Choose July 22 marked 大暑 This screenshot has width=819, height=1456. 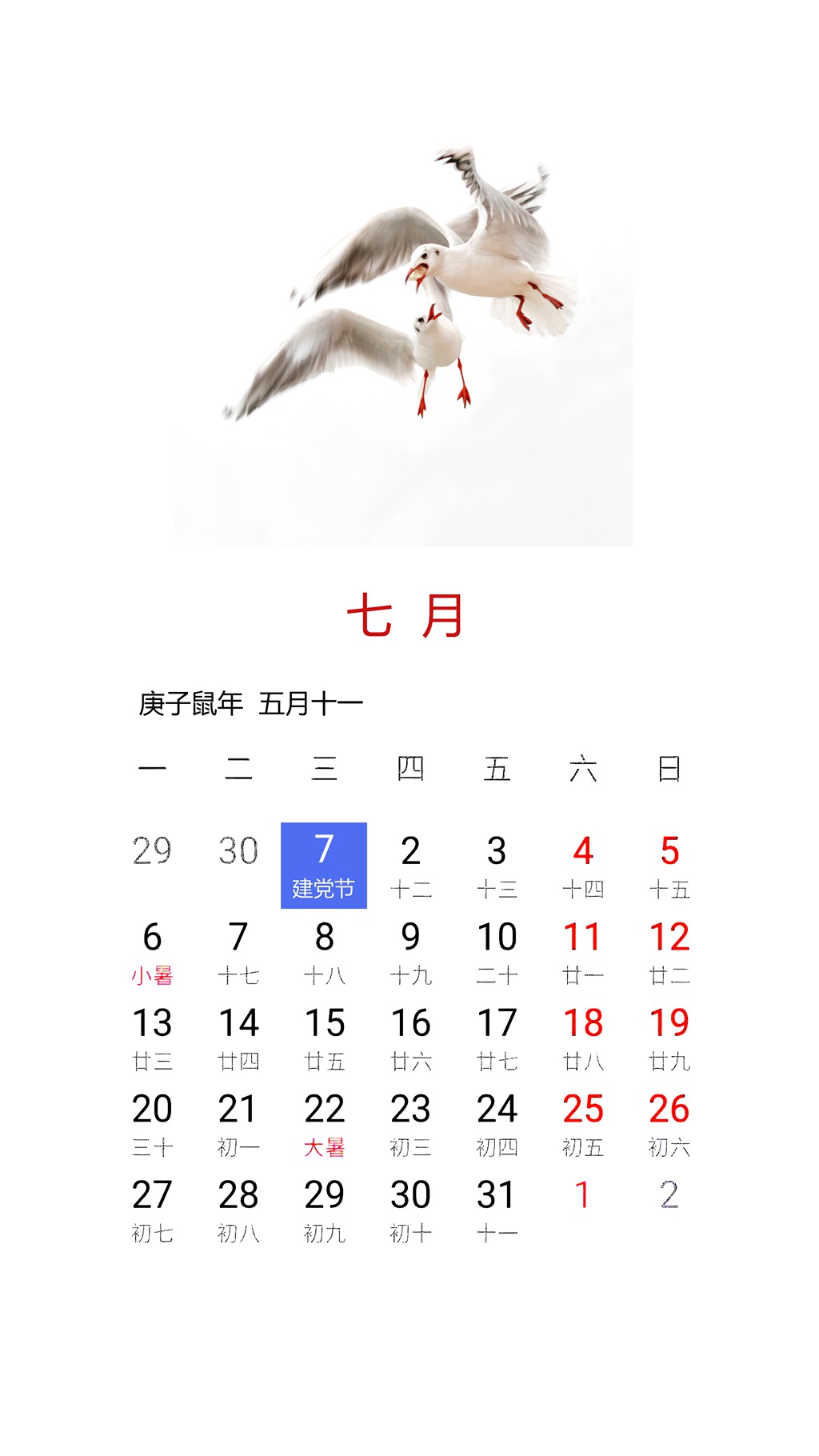(324, 1123)
